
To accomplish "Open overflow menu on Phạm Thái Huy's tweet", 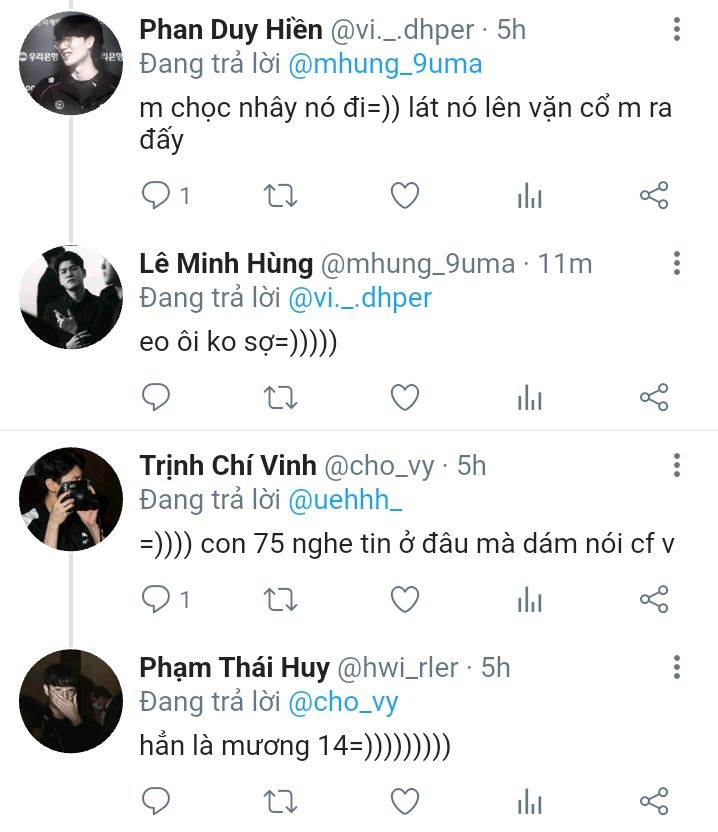I will click(677, 667).
